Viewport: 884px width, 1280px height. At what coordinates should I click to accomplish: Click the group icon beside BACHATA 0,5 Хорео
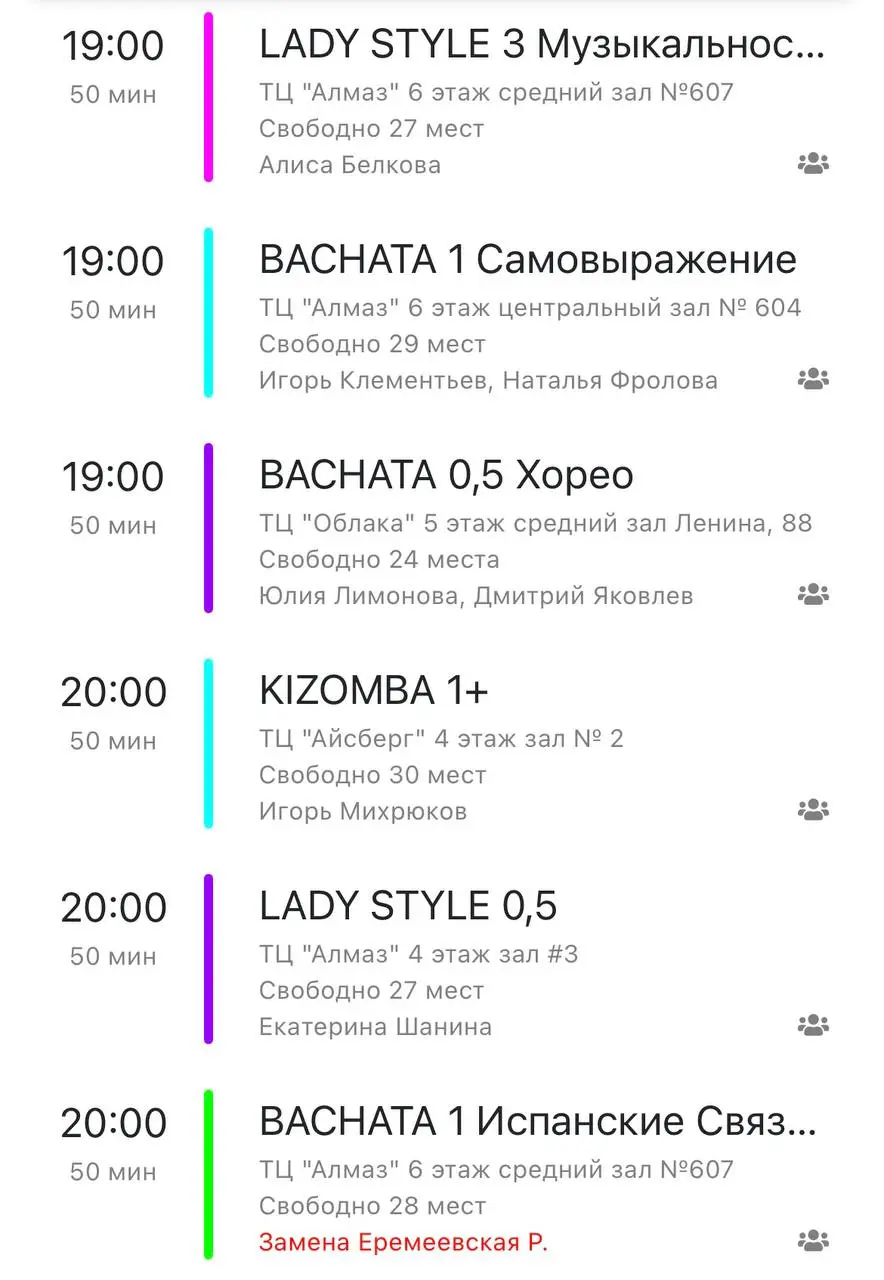pyautogui.click(x=813, y=592)
